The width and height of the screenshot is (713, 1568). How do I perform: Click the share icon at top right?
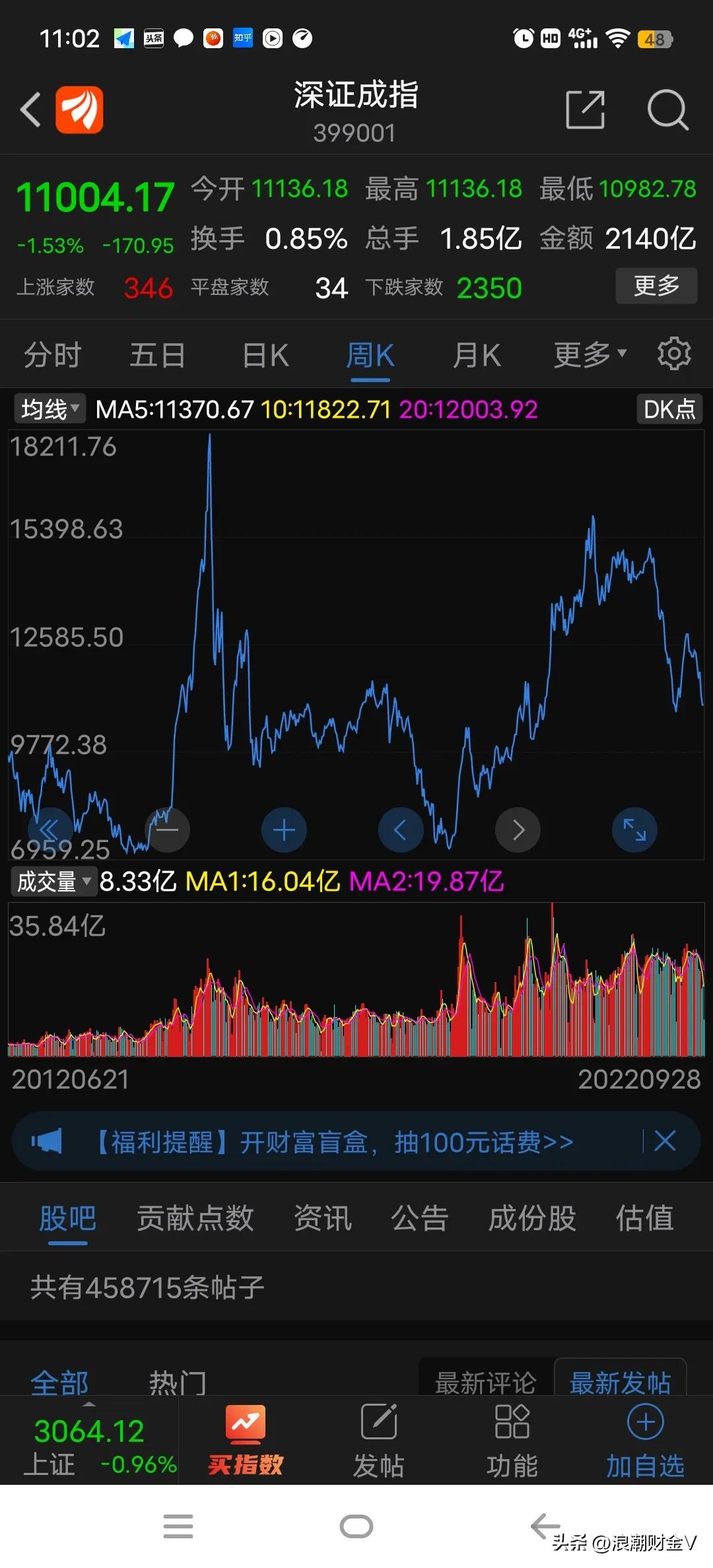click(x=585, y=110)
